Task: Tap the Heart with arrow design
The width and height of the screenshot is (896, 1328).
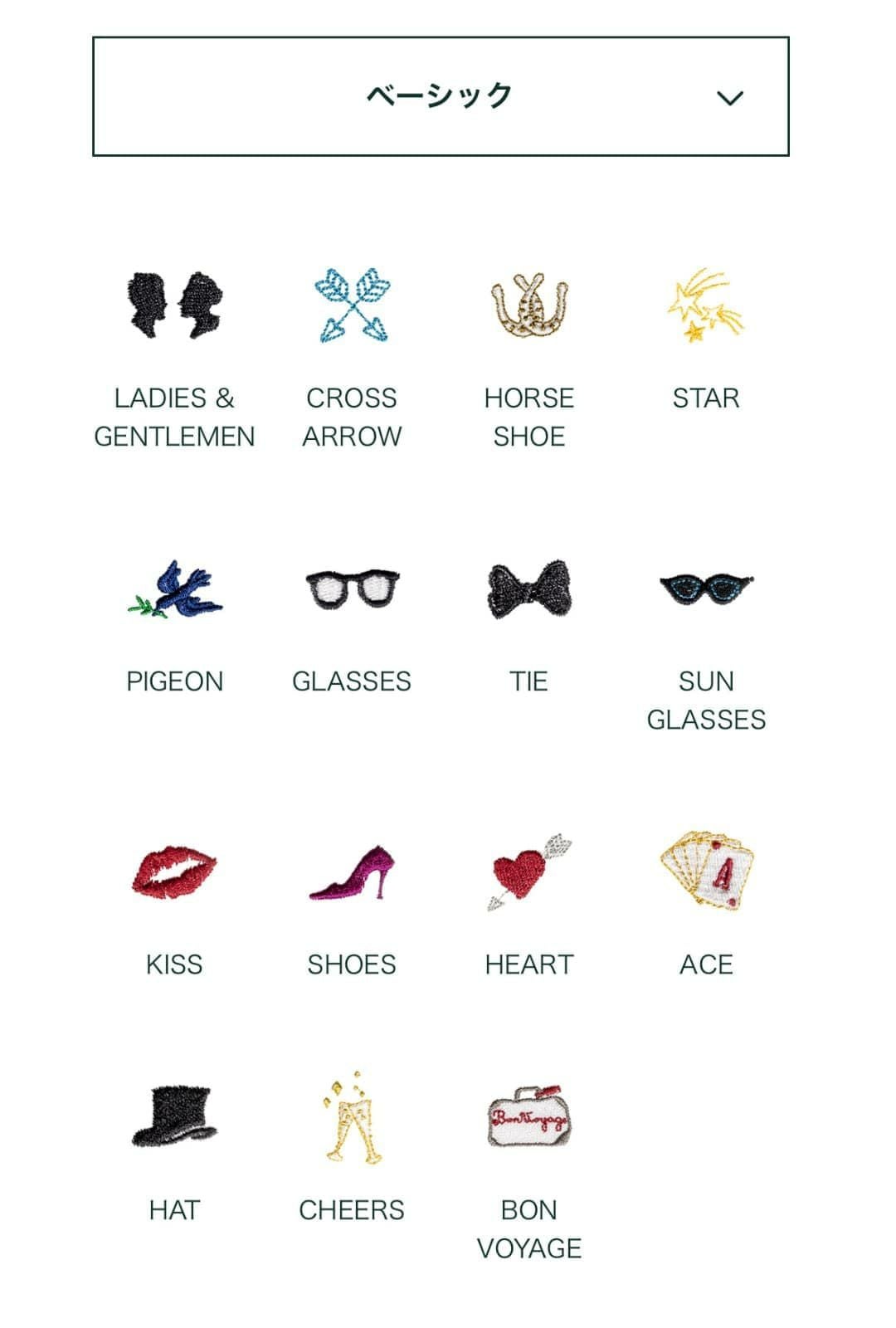Action: click(529, 871)
